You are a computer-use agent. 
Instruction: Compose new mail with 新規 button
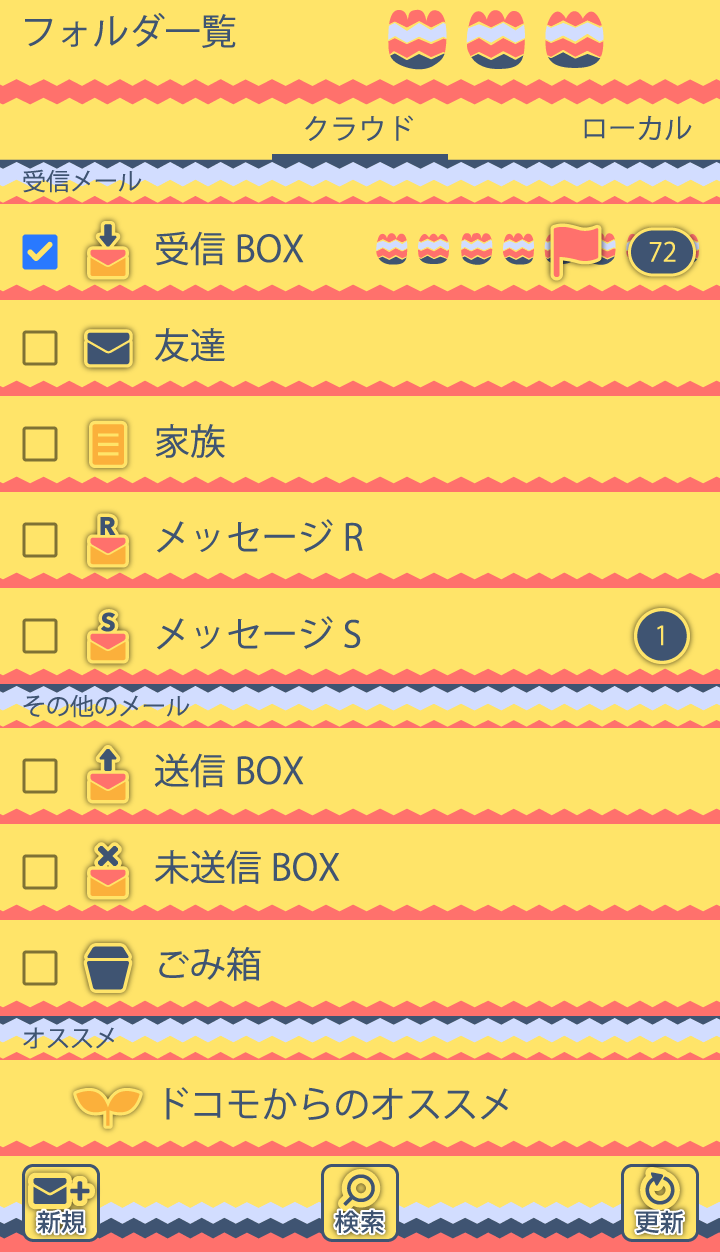tap(61, 1203)
